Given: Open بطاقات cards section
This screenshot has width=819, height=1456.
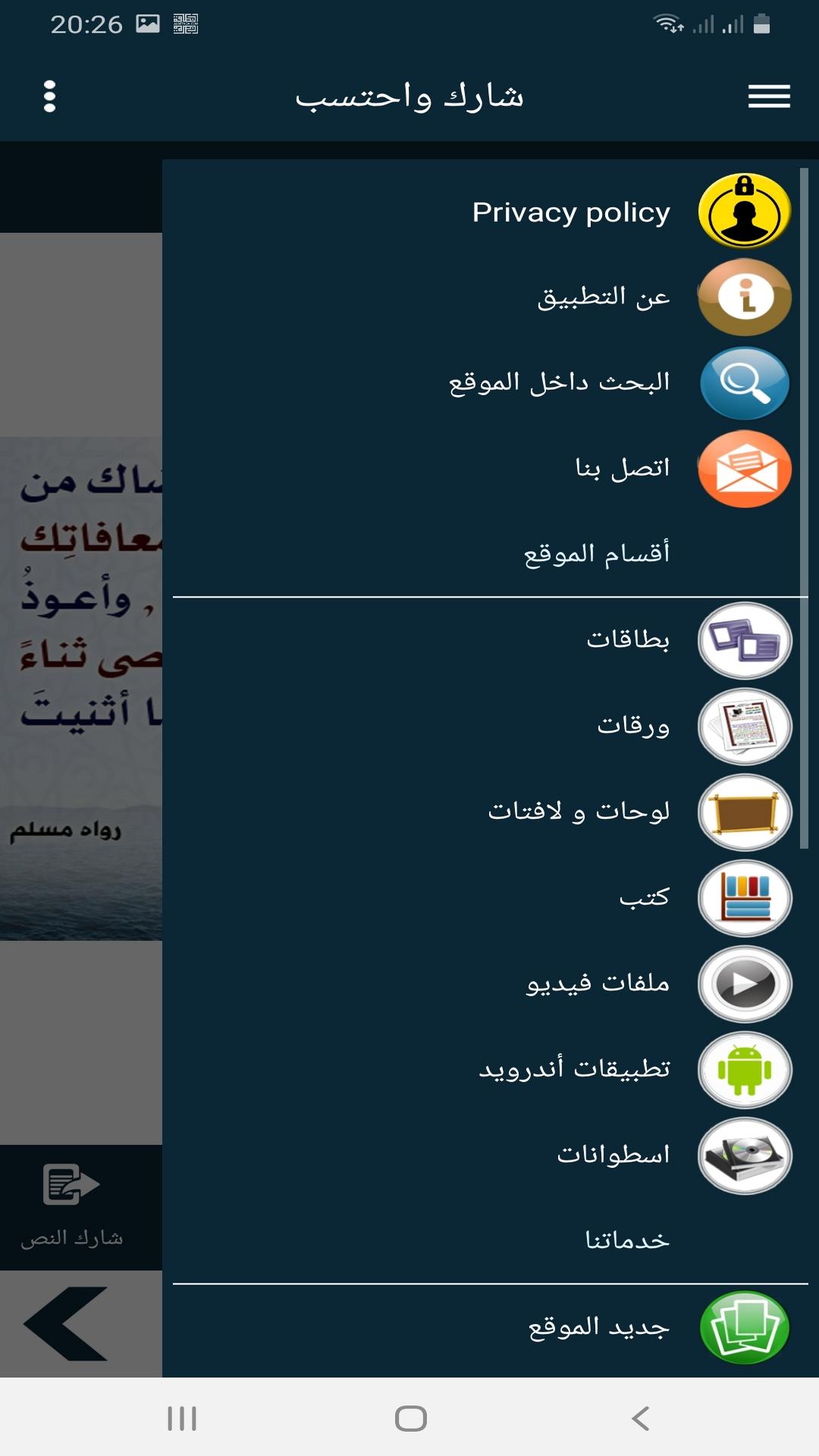Looking at the screenshot, I should 628,640.
